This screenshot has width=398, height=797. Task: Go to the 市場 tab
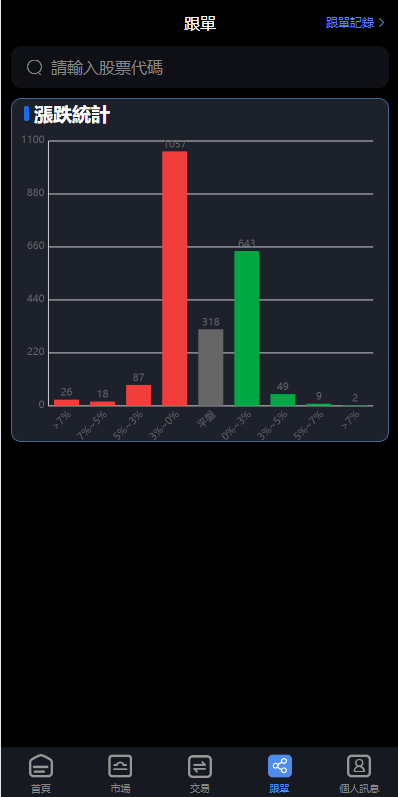point(120,774)
